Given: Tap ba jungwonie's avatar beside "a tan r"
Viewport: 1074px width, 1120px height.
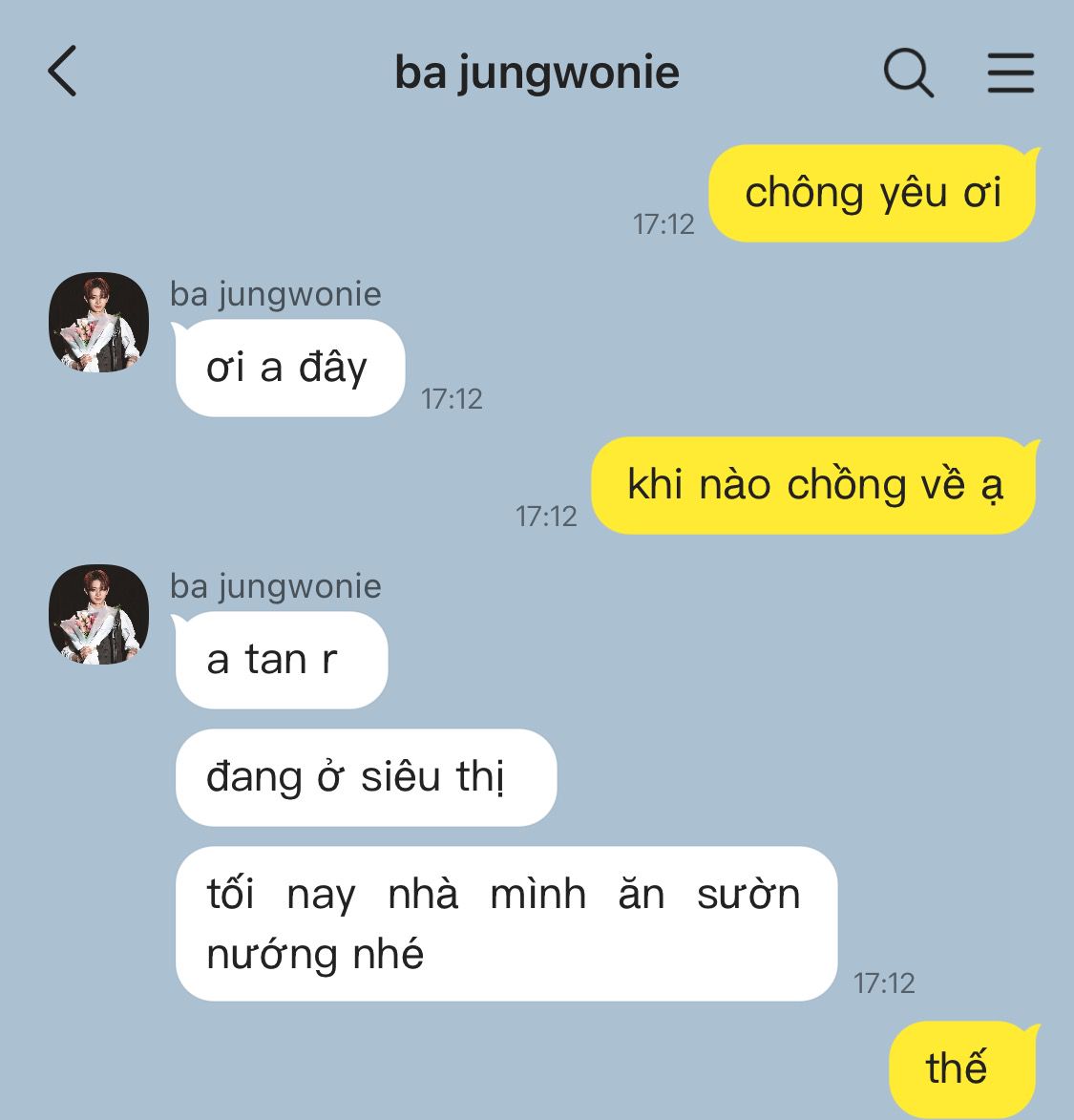Looking at the screenshot, I should click(x=99, y=615).
